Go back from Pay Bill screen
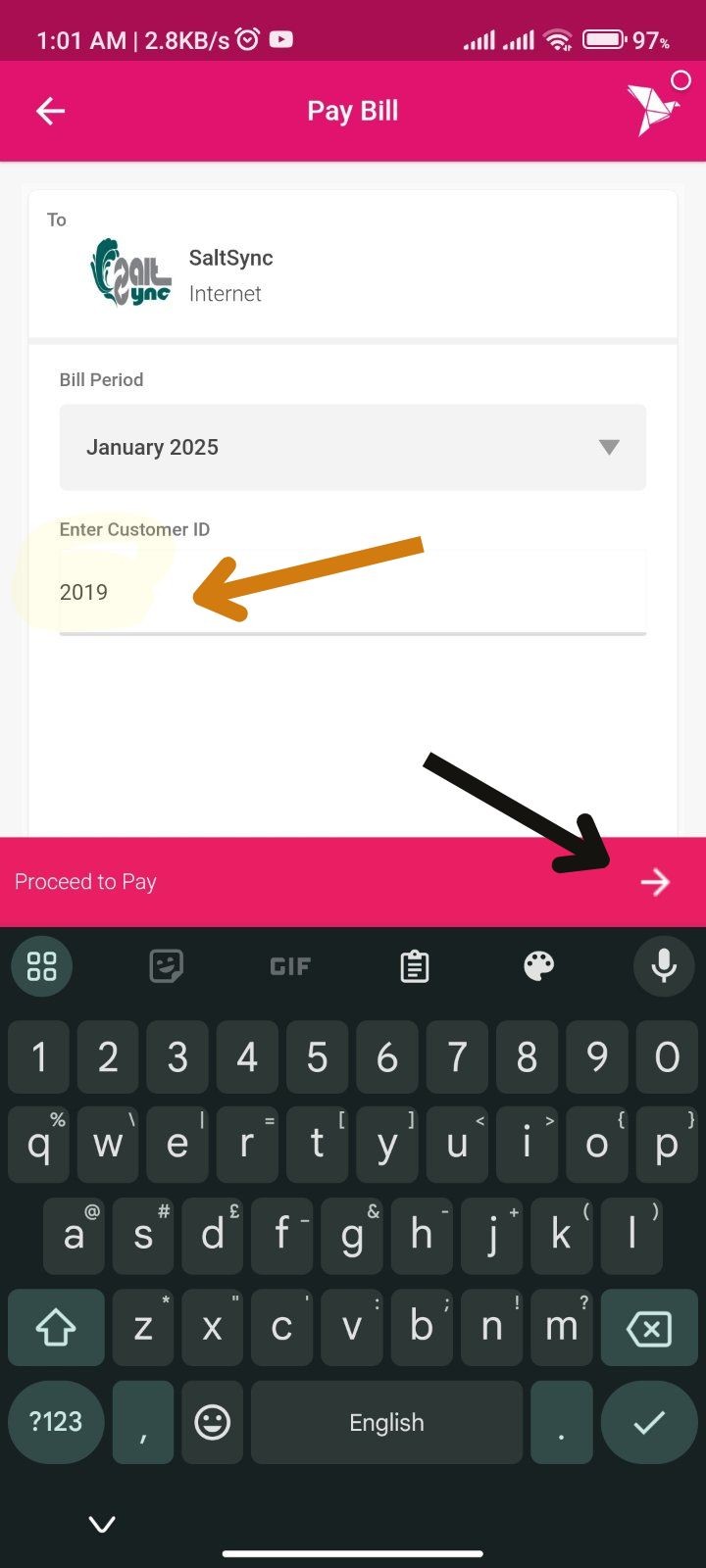The image size is (706, 1568). tap(51, 111)
